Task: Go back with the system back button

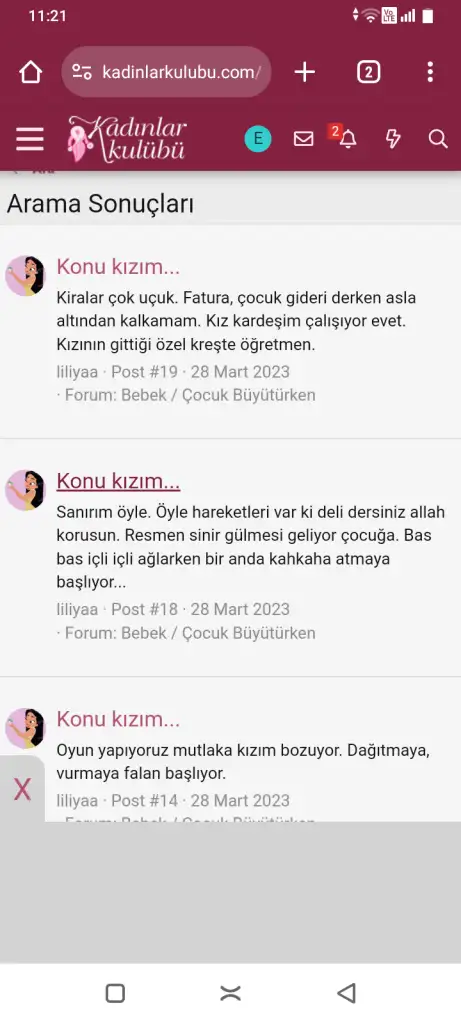Action: pyautogui.click(x=346, y=993)
